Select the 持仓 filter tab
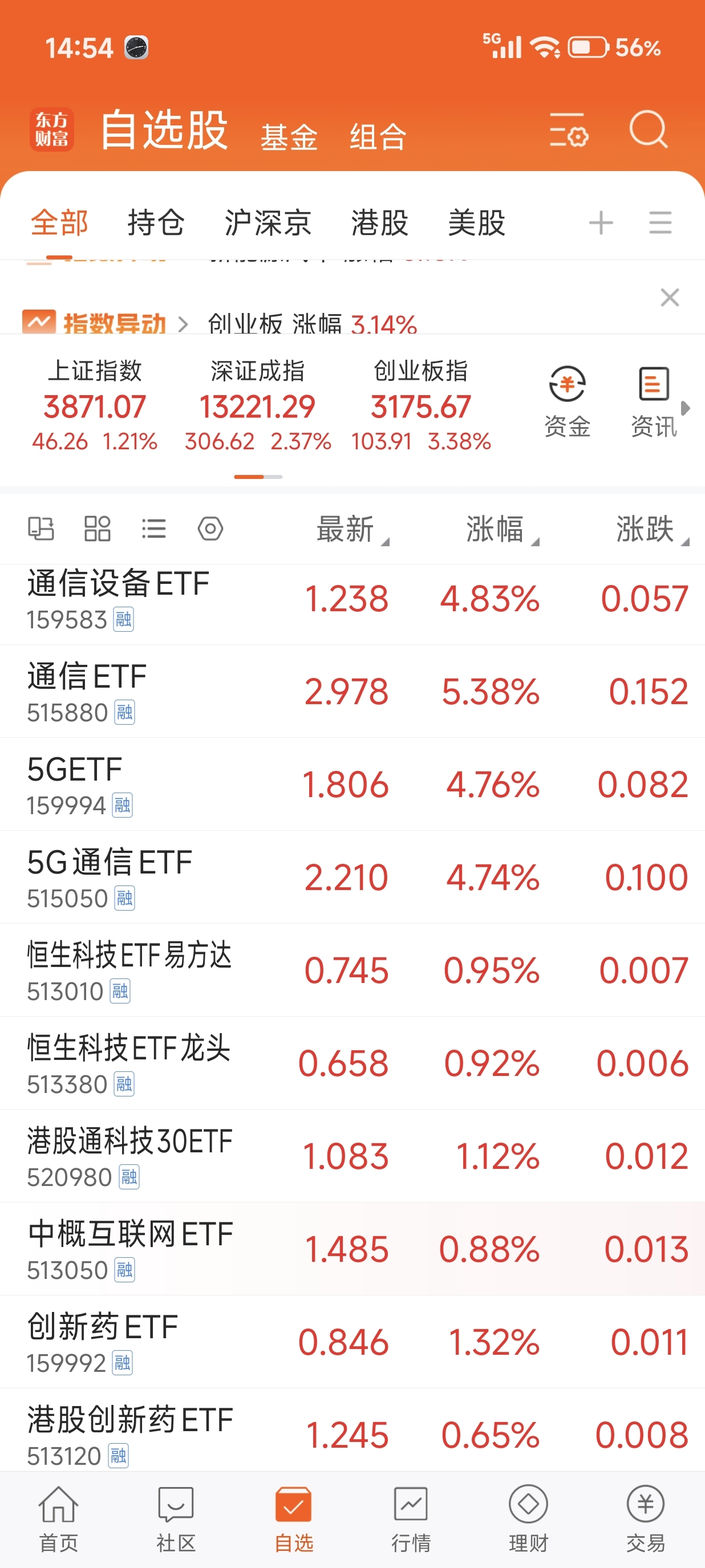 [156, 223]
